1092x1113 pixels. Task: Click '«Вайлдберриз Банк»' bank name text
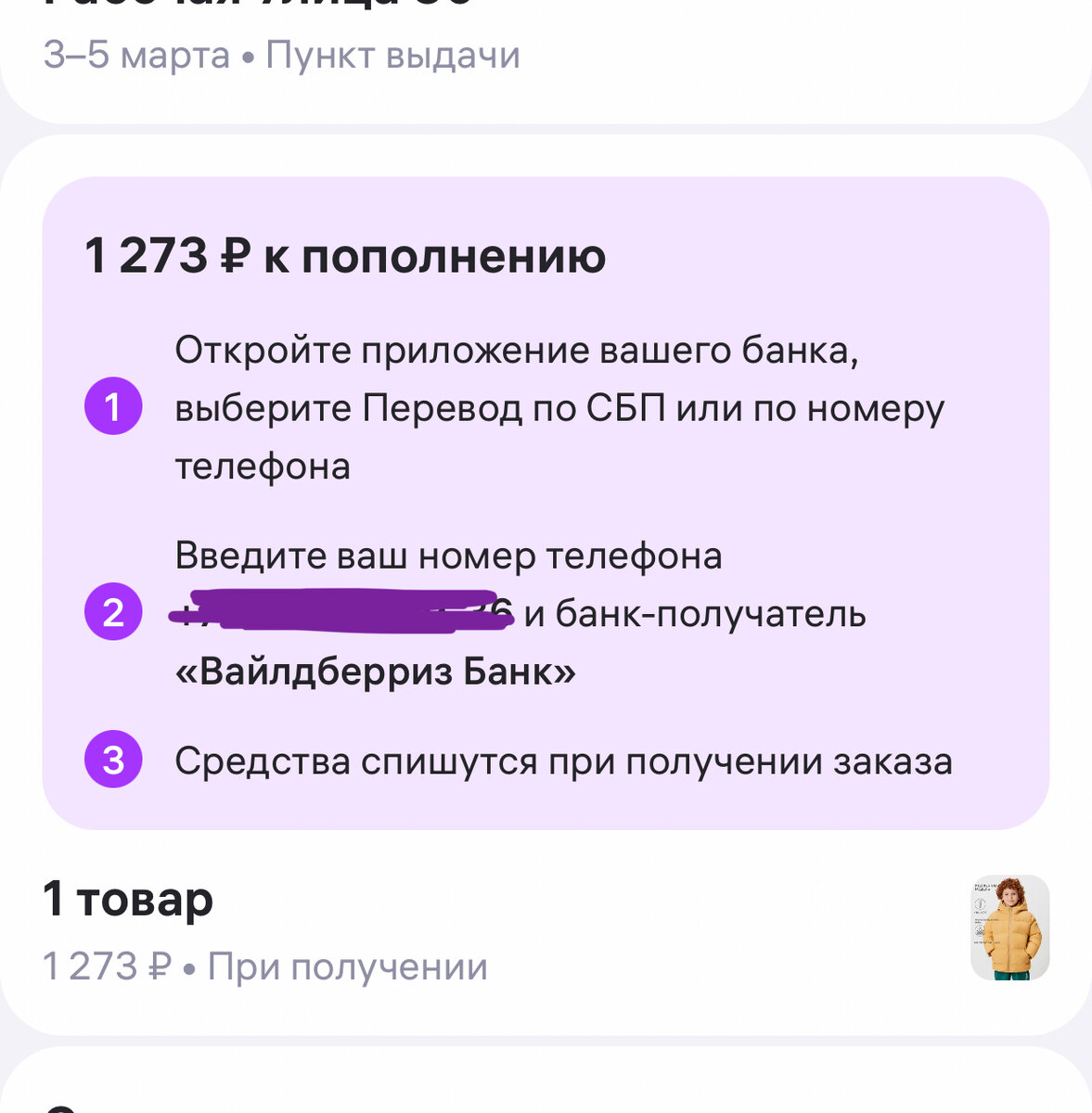pyautogui.click(x=376, y=673)
